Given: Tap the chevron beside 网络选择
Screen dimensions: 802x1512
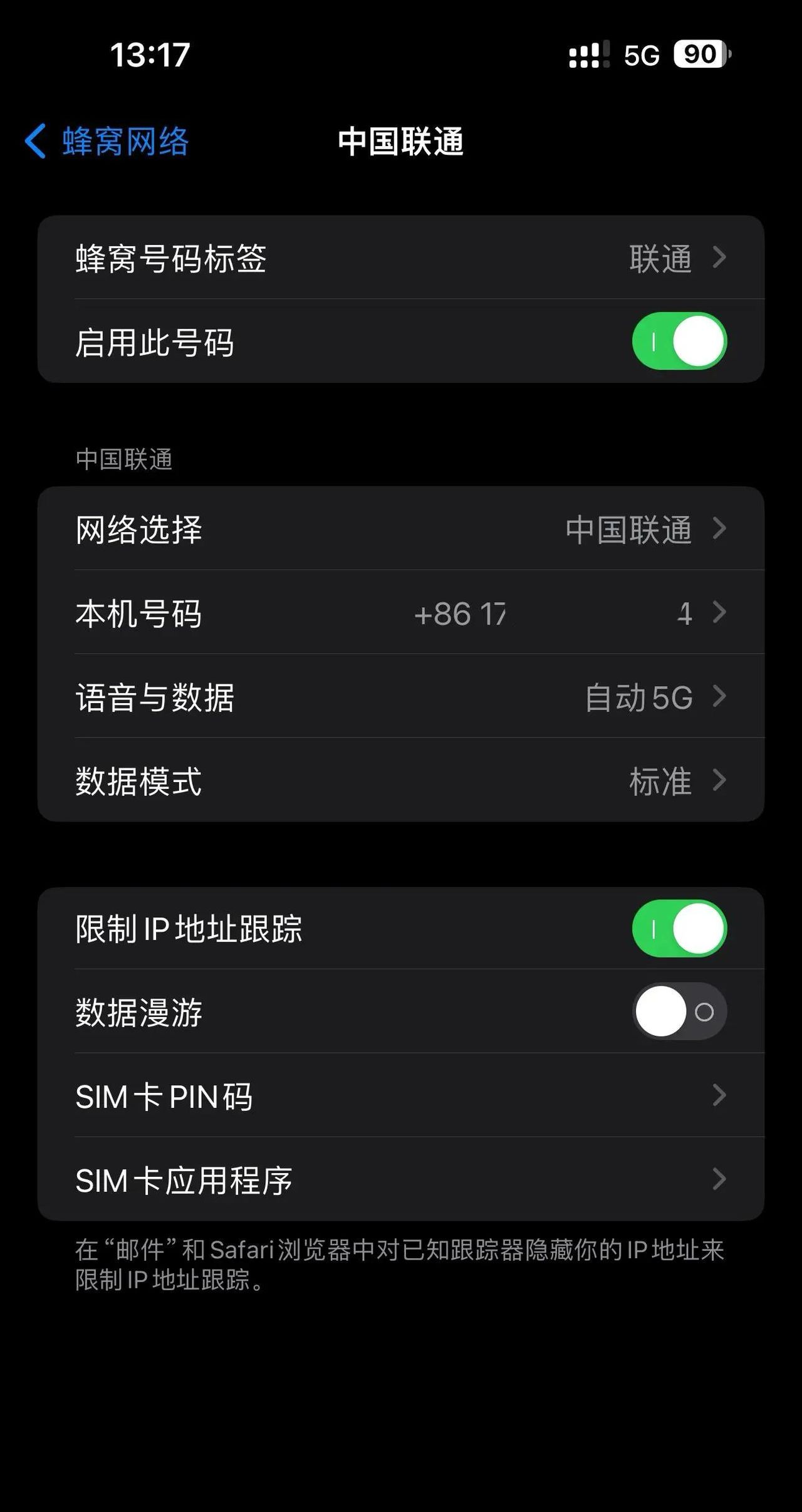Looking at the screenshot, I should [719, 529].
